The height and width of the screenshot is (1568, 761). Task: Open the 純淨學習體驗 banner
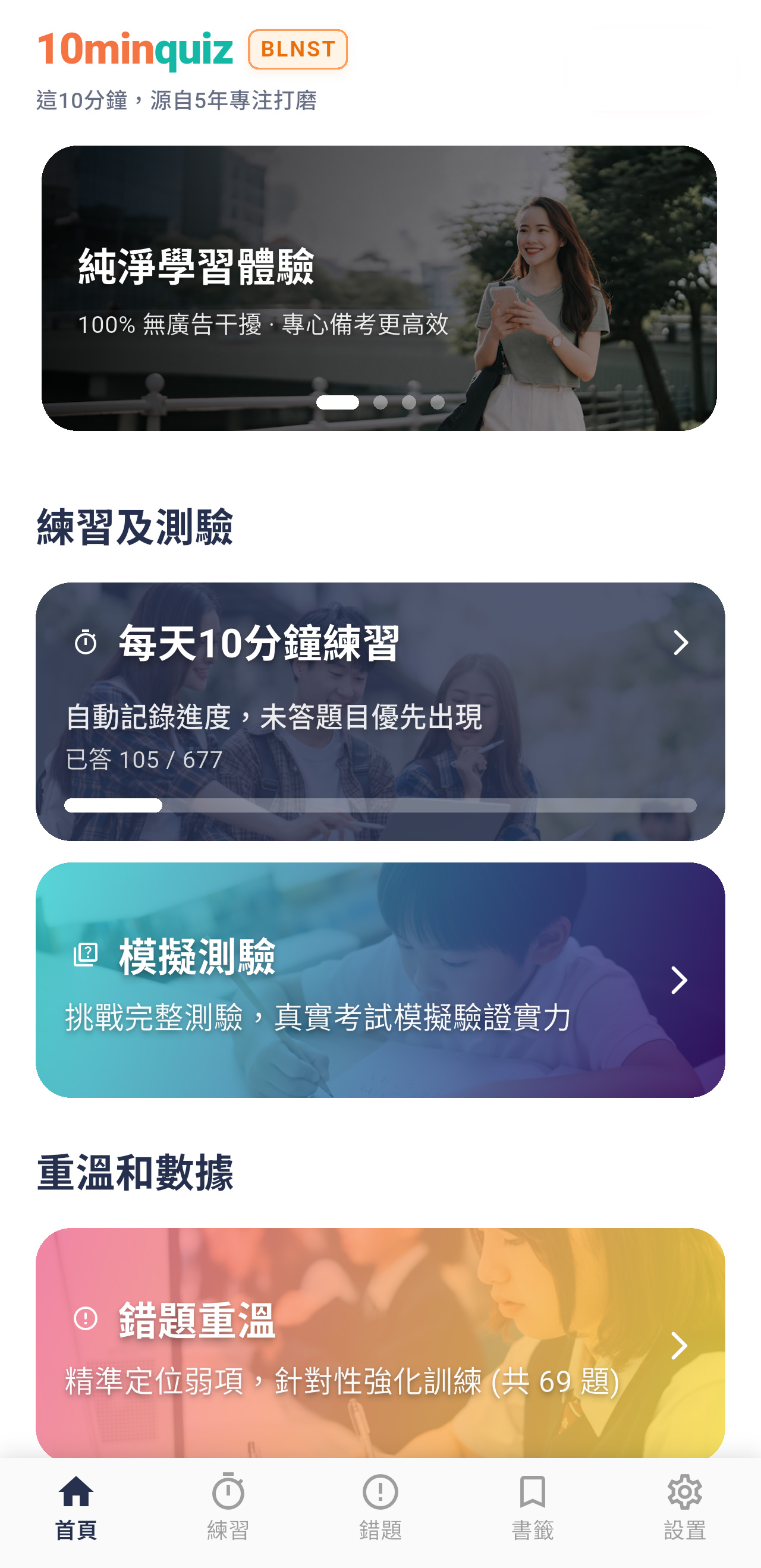click(379, 288)
